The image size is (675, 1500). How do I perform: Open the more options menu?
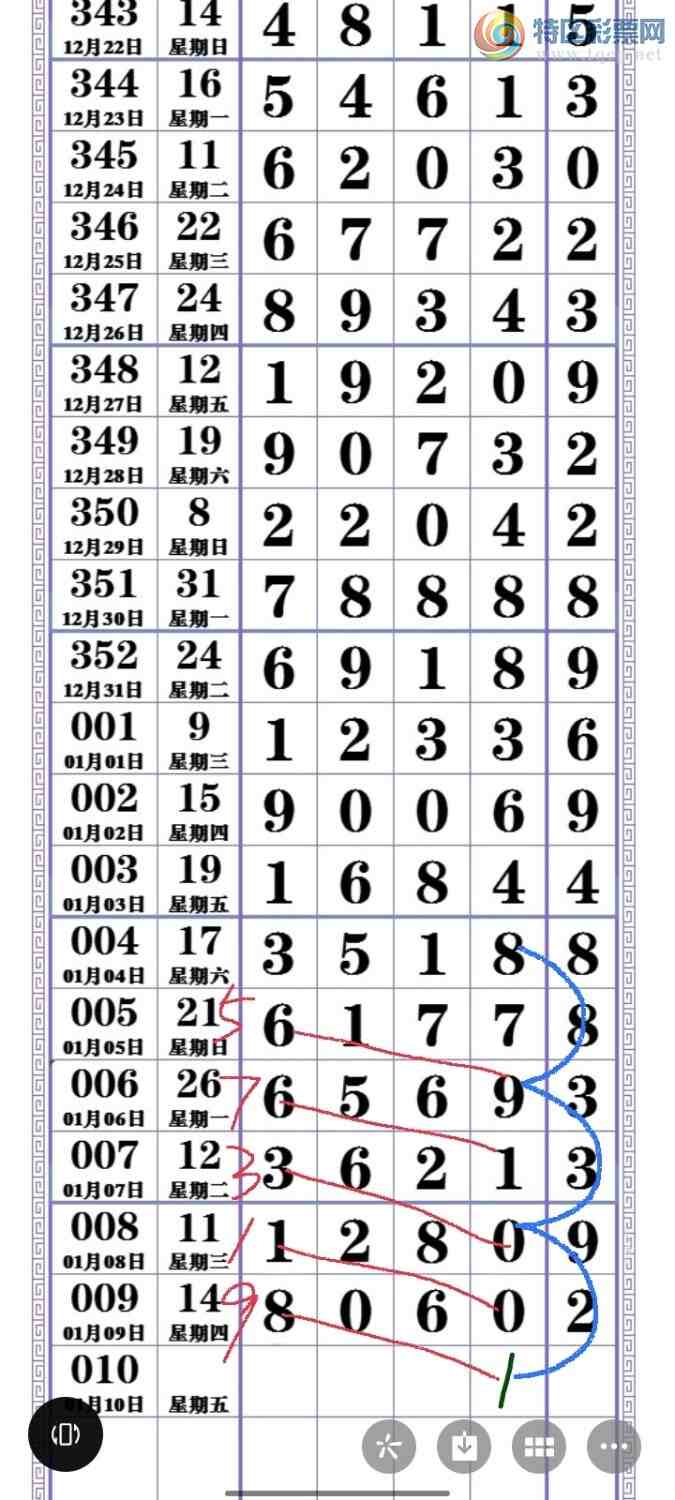pos(614,1447)
